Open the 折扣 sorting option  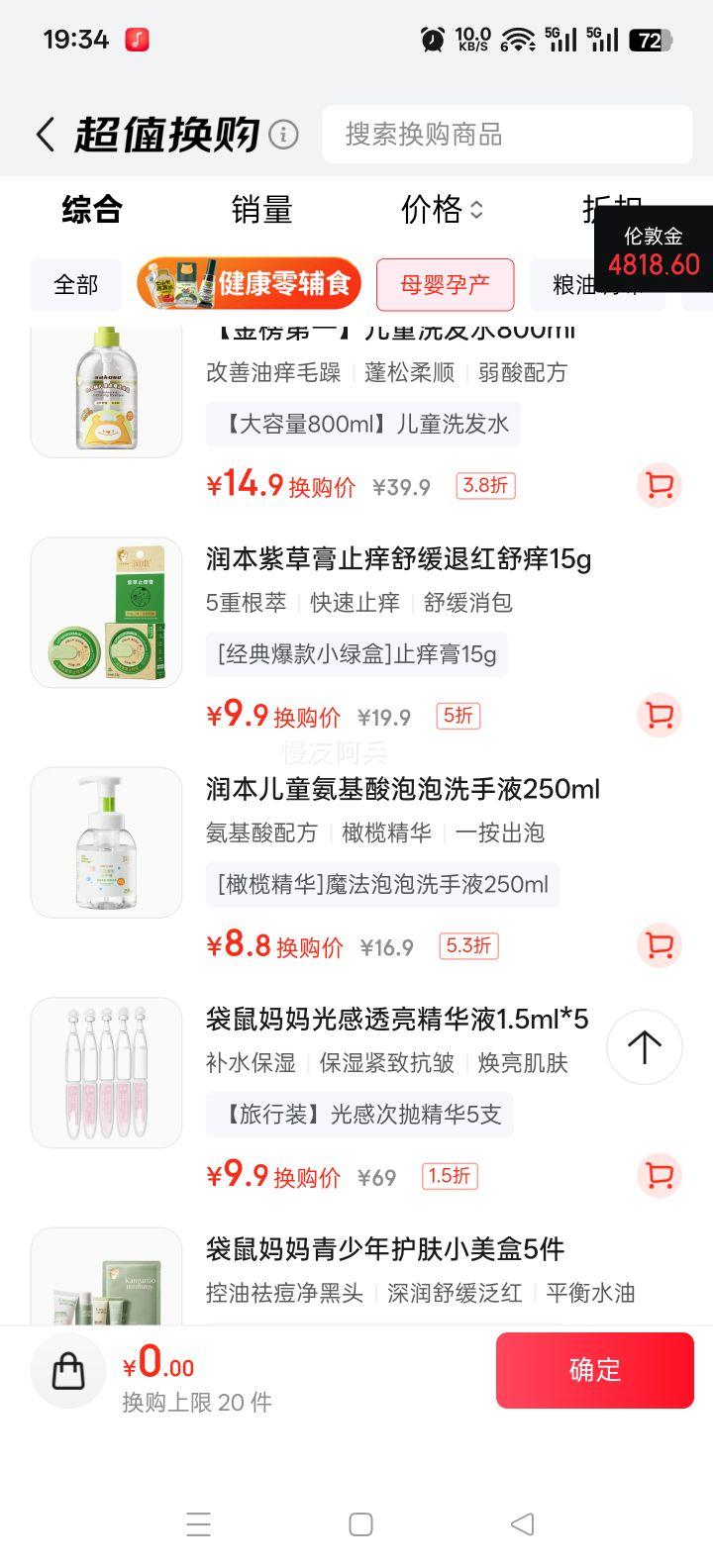click(611, 210)
